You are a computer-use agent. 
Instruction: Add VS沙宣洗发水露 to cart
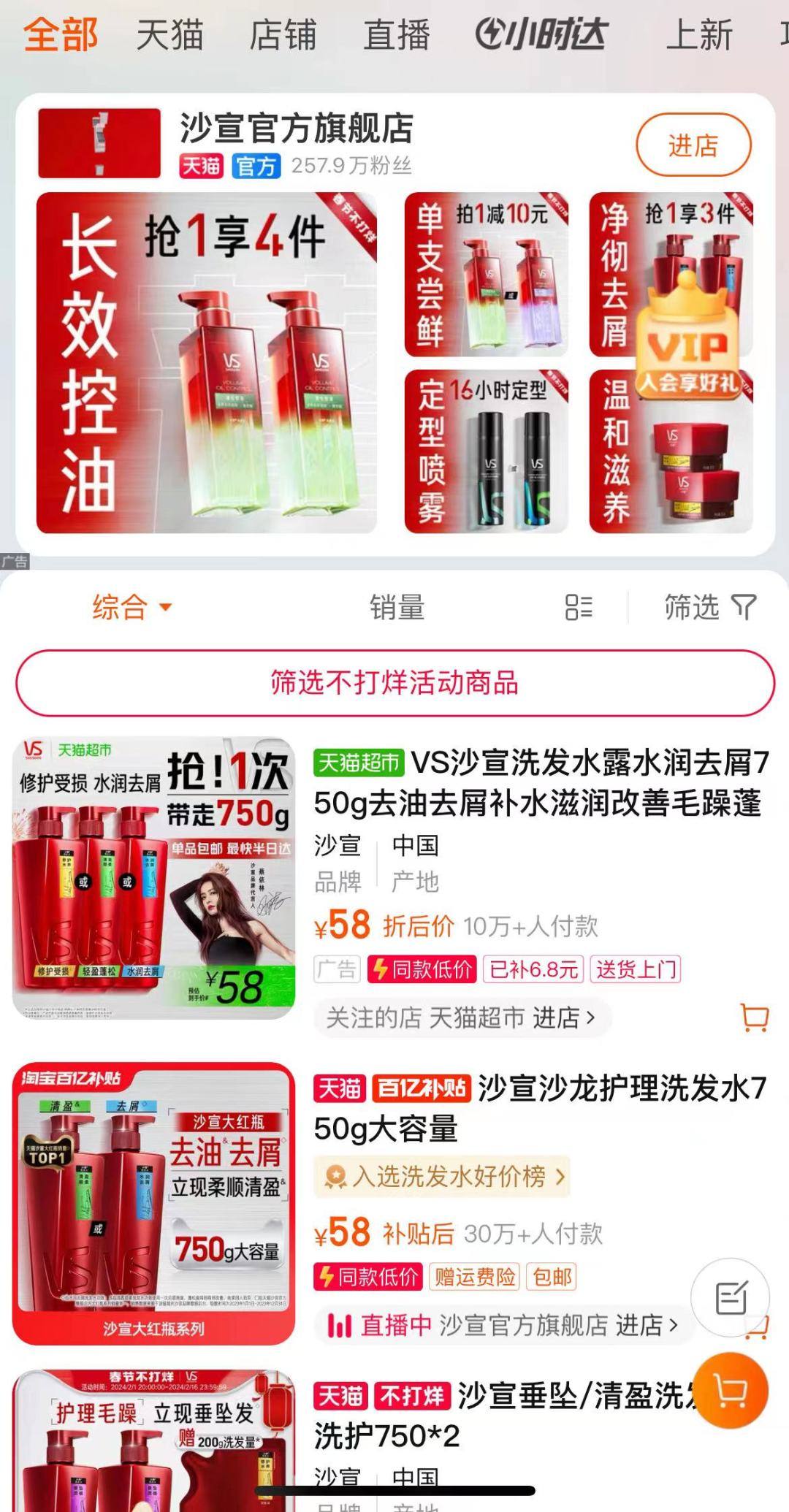click(x=754, y=1017)
